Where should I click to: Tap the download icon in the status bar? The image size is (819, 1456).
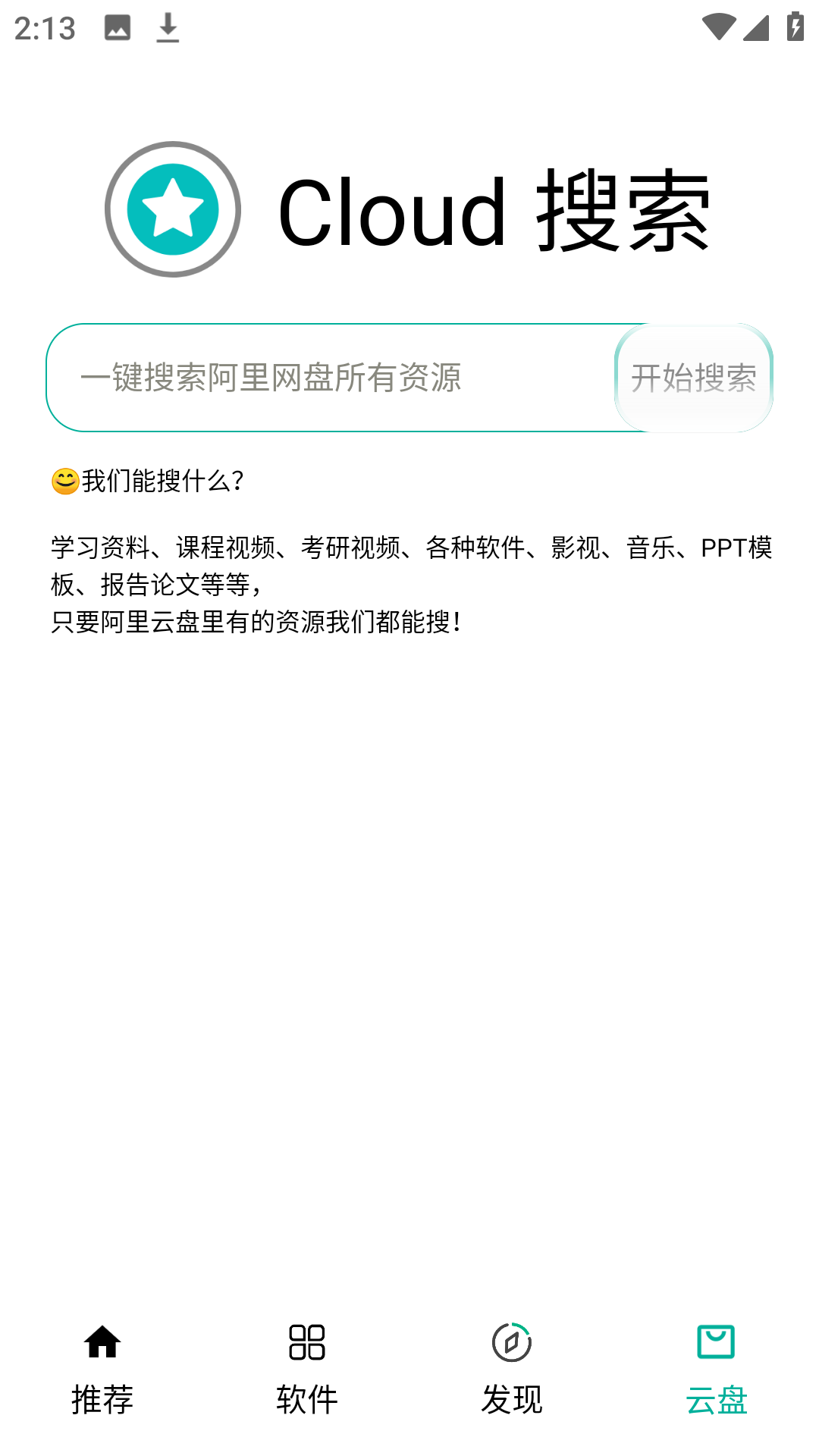coord(167,28)
